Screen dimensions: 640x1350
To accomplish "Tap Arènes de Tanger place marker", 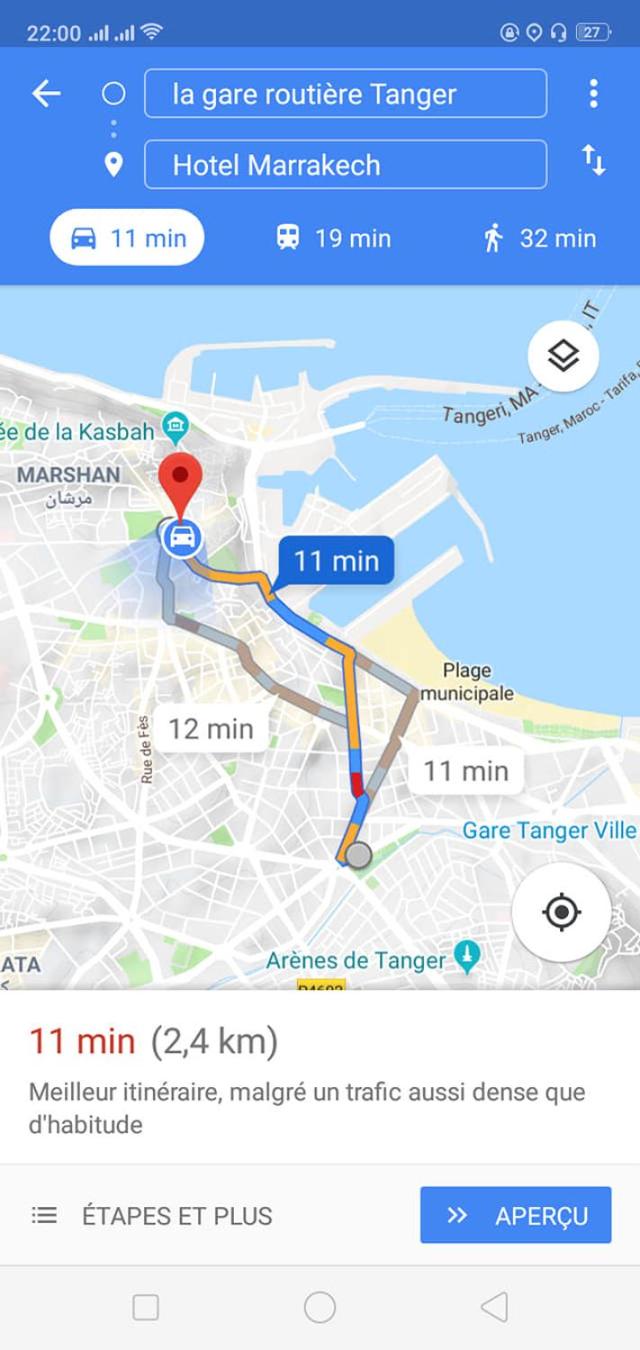I will (466, 955).
